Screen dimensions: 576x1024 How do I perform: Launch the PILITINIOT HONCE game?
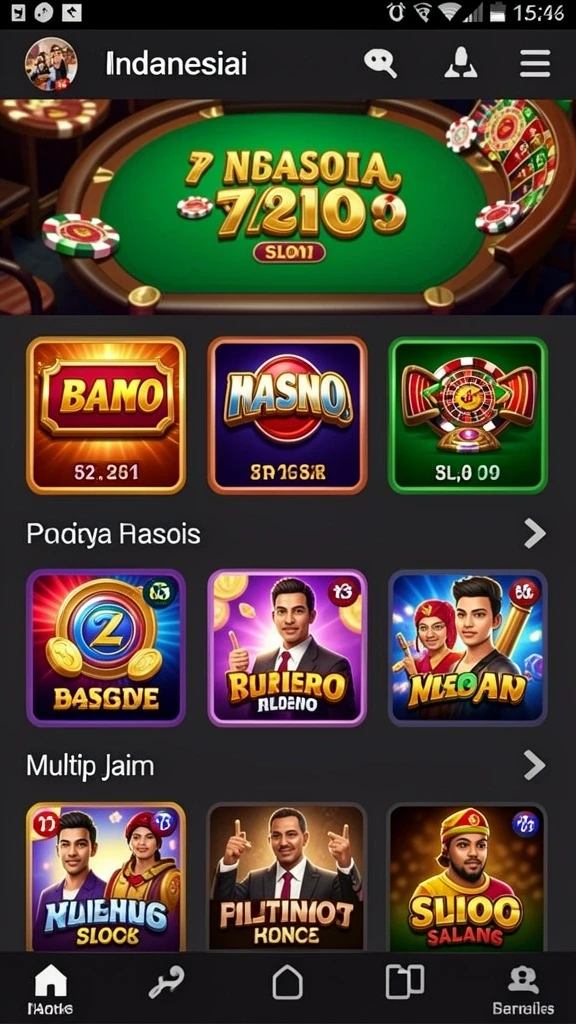coord(287,876)
